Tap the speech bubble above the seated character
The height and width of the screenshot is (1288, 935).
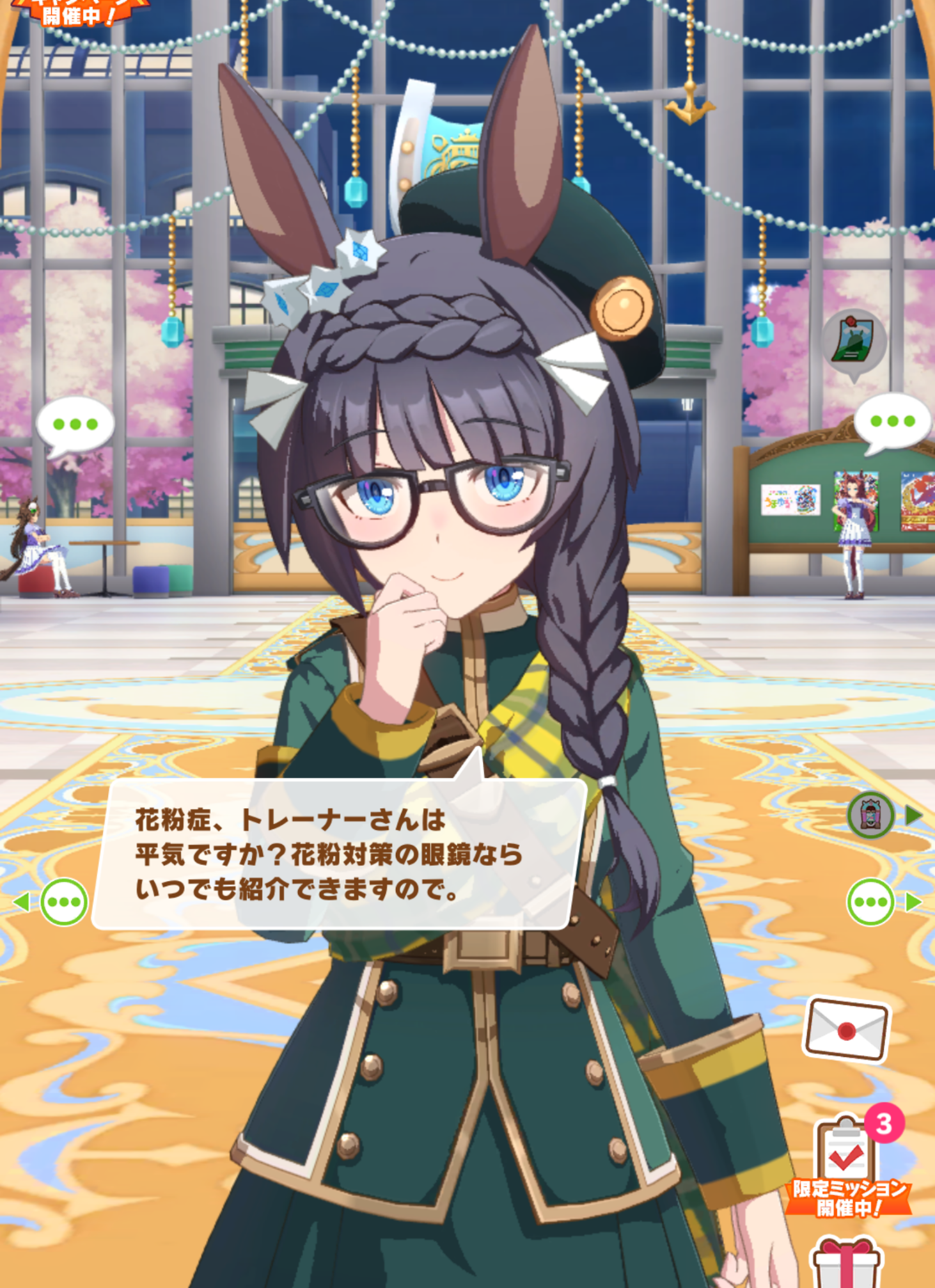(x=75, y=424)
